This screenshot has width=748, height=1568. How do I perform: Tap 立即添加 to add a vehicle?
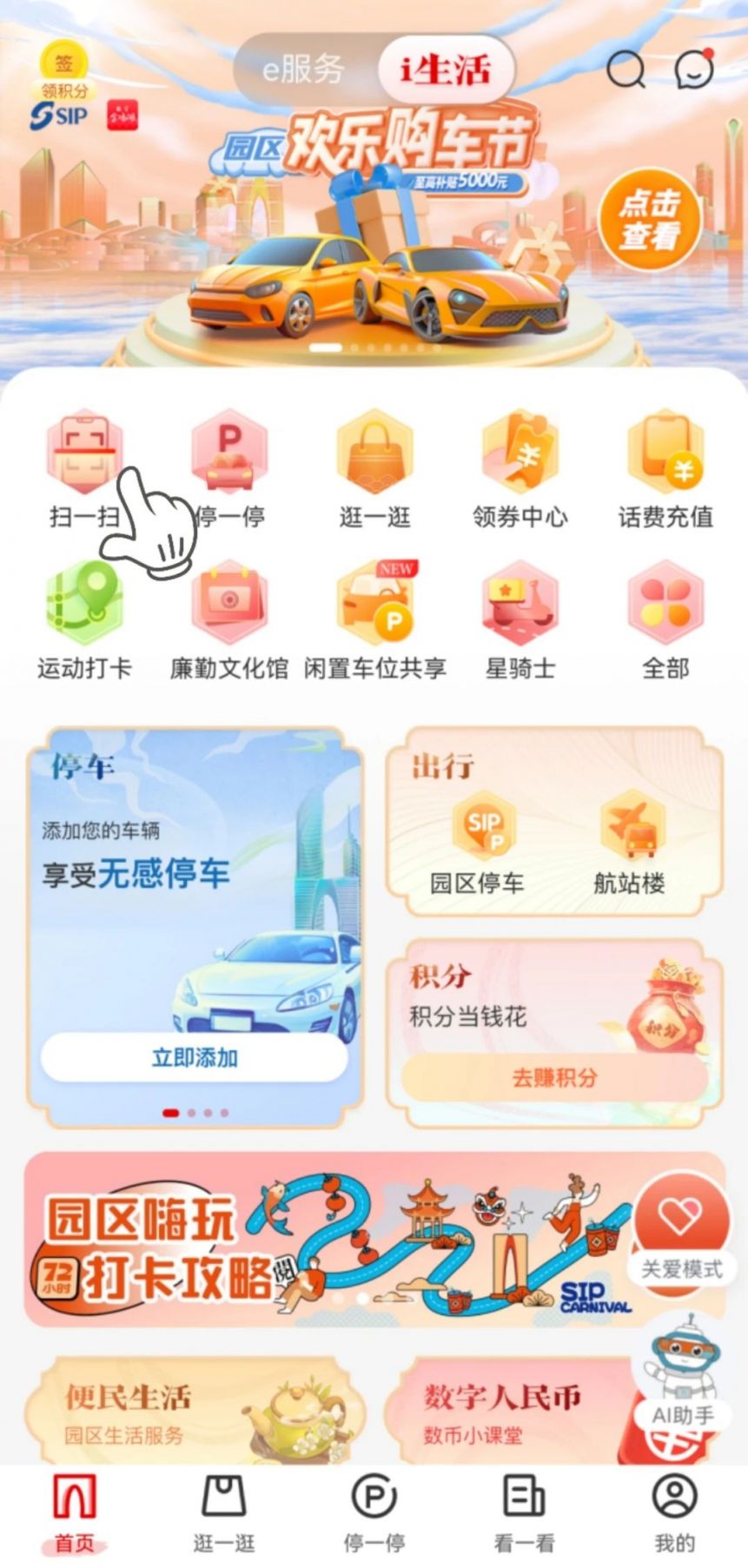click(x=195, y=1057)
